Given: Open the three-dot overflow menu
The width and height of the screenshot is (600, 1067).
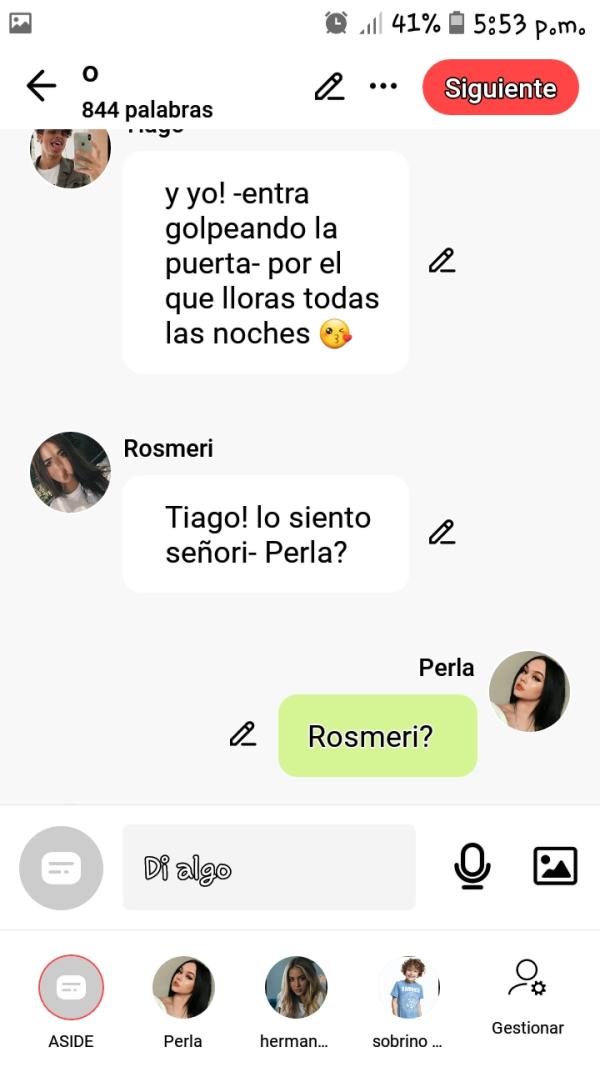Looking at the screenshot, I should 383,87.
